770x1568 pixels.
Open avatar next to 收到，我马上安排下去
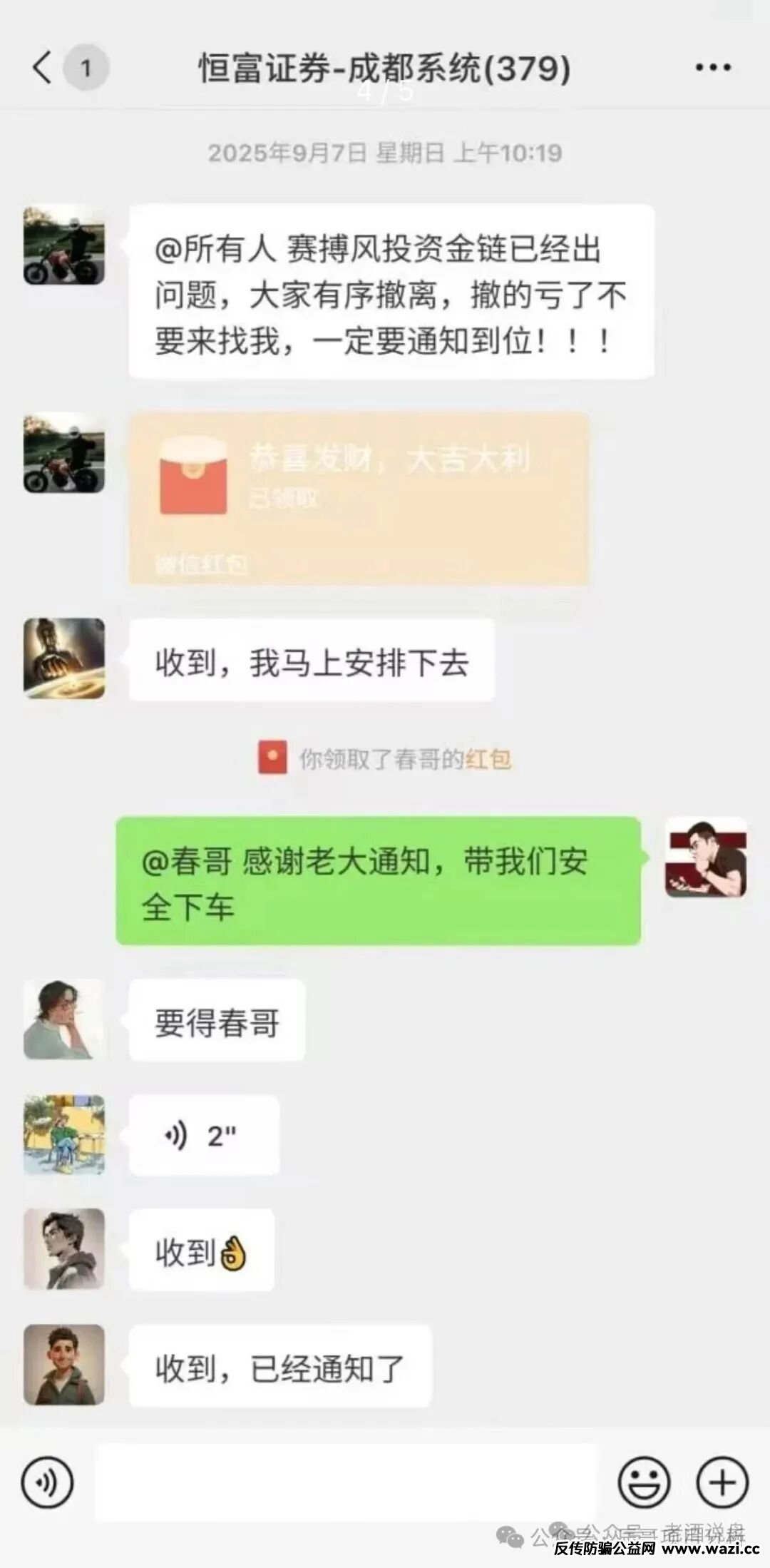click(64, 658)
